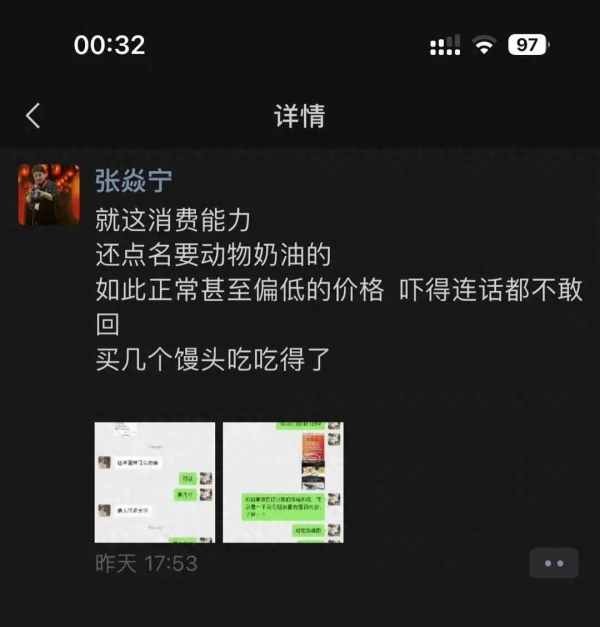This screenshot has width=600, height=627.
Task: Go back from the 详情 page
Action: click(33, 116)
